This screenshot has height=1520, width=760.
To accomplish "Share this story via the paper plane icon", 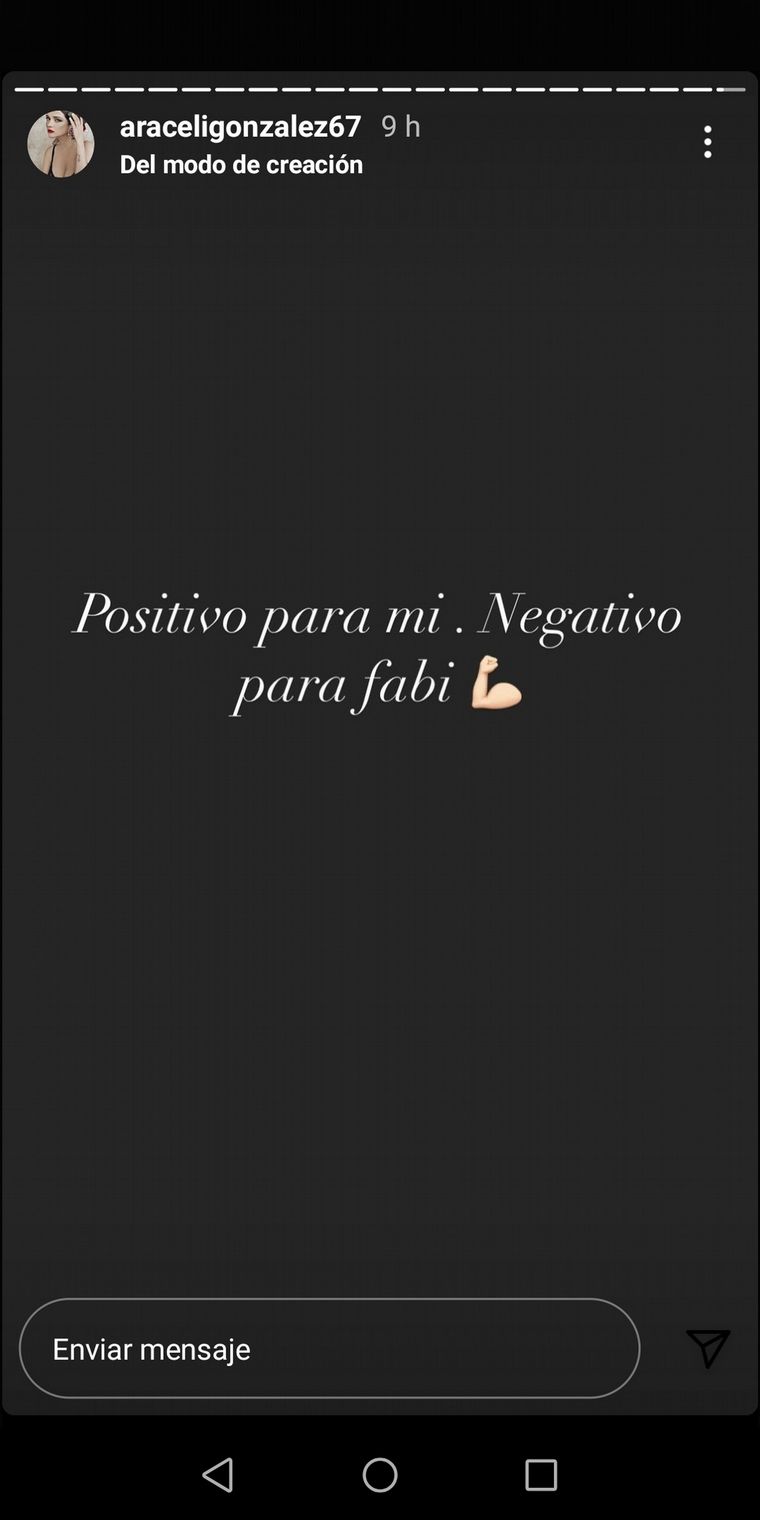I will pyautogui.click(x=708, y=1348).
